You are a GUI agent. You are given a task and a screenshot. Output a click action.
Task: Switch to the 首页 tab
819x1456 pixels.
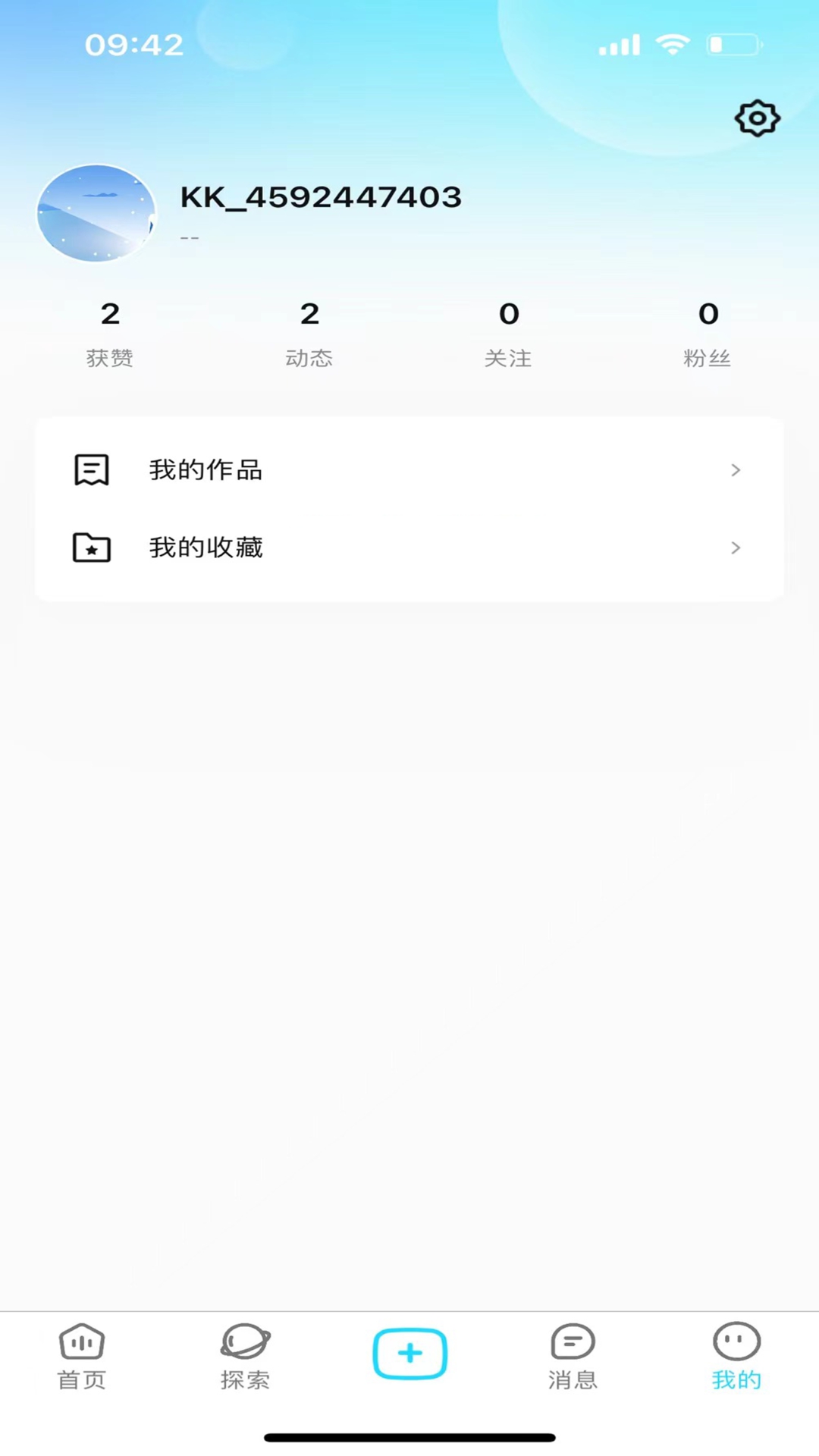click(80, 1357)
